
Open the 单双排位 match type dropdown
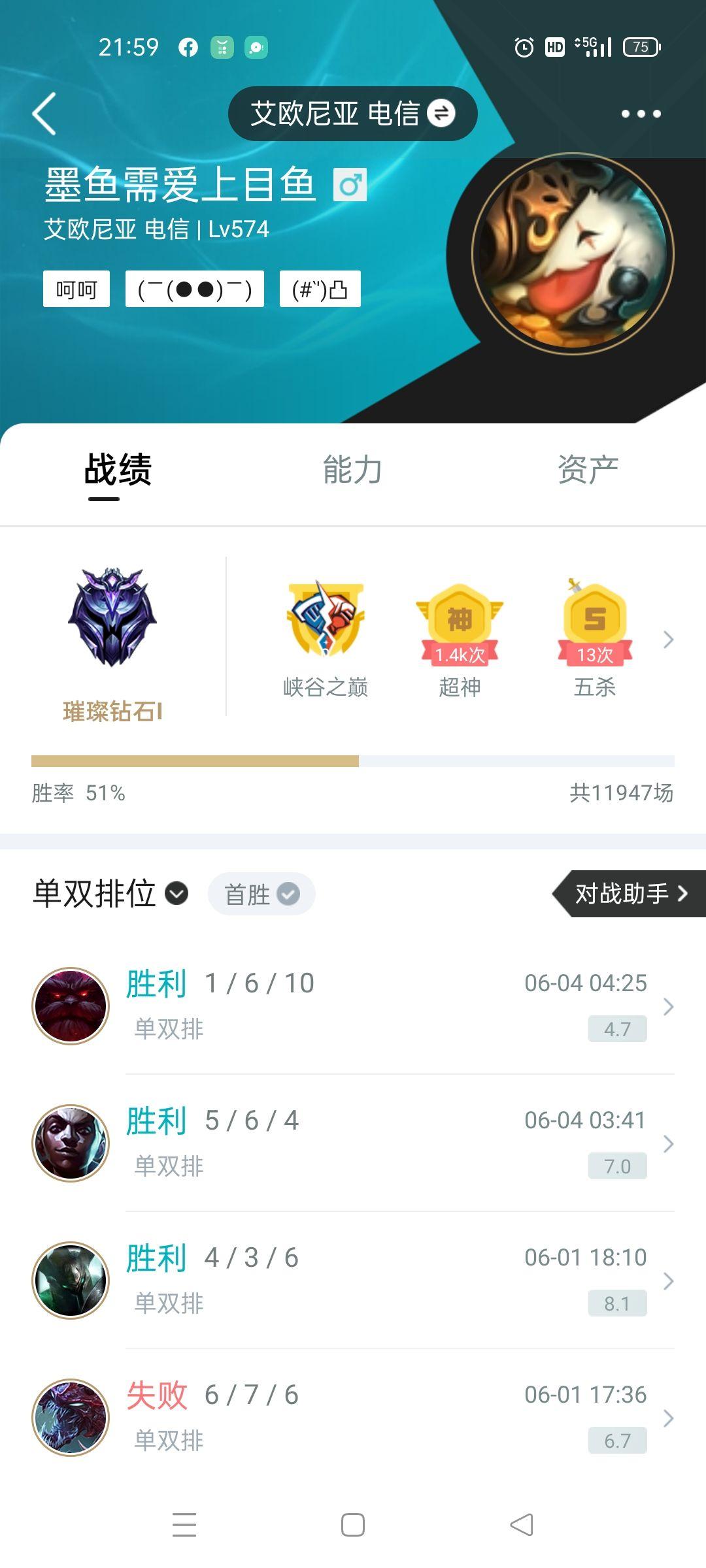click(x=111, y=893)
